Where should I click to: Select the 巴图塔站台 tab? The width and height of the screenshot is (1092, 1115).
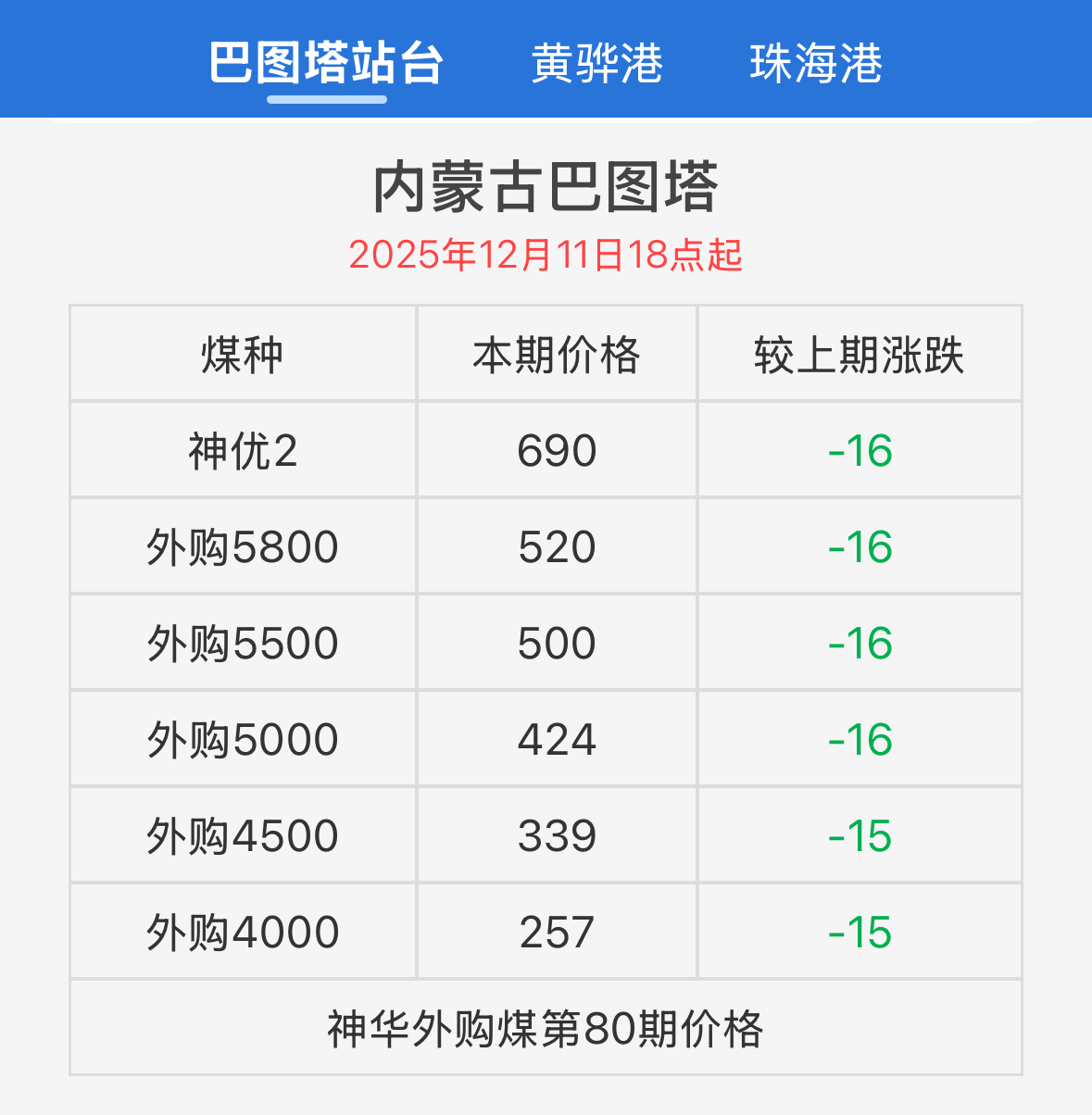click(326, 63)
